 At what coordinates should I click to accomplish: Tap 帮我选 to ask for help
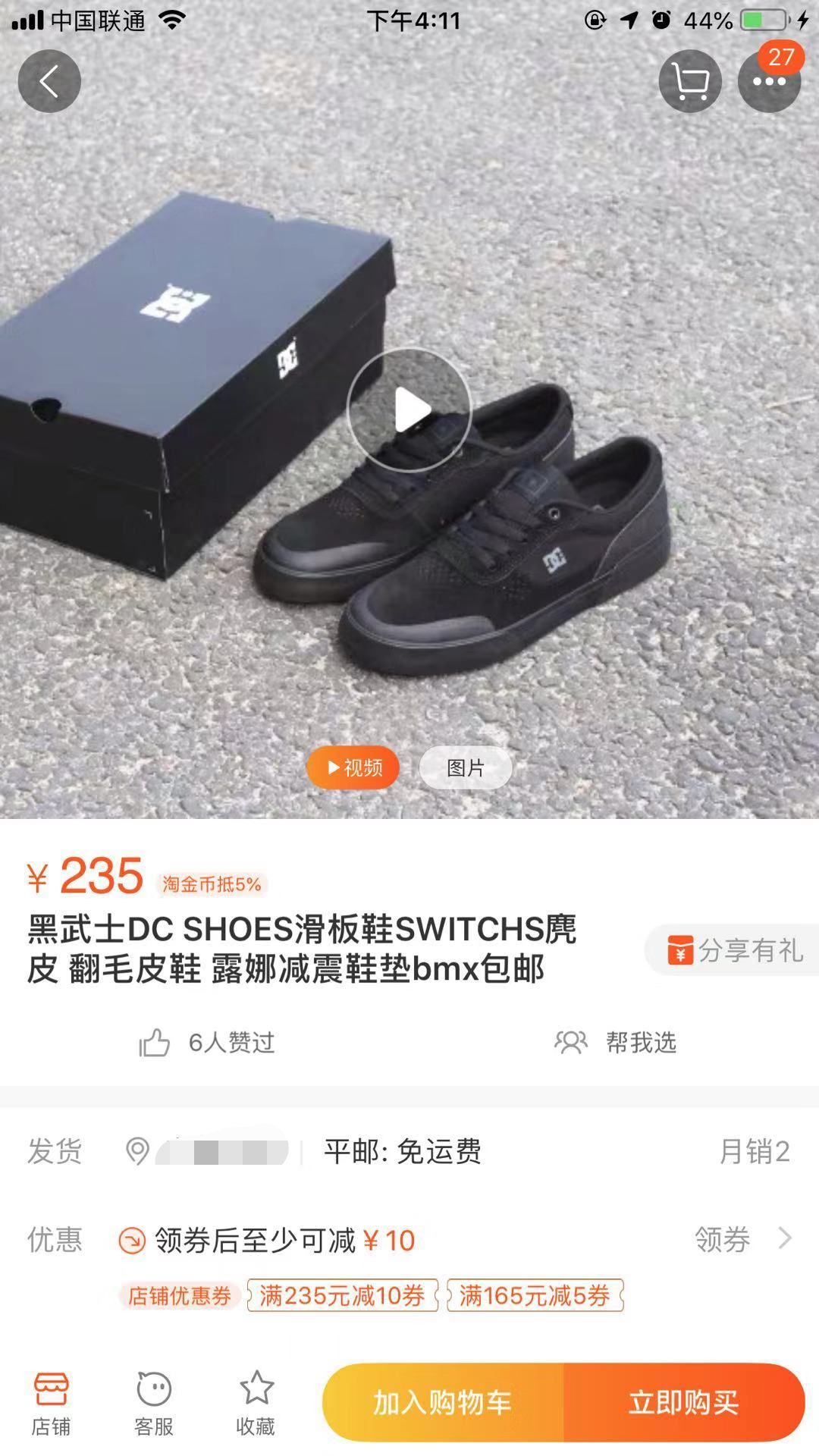[x=616, y=1043]
